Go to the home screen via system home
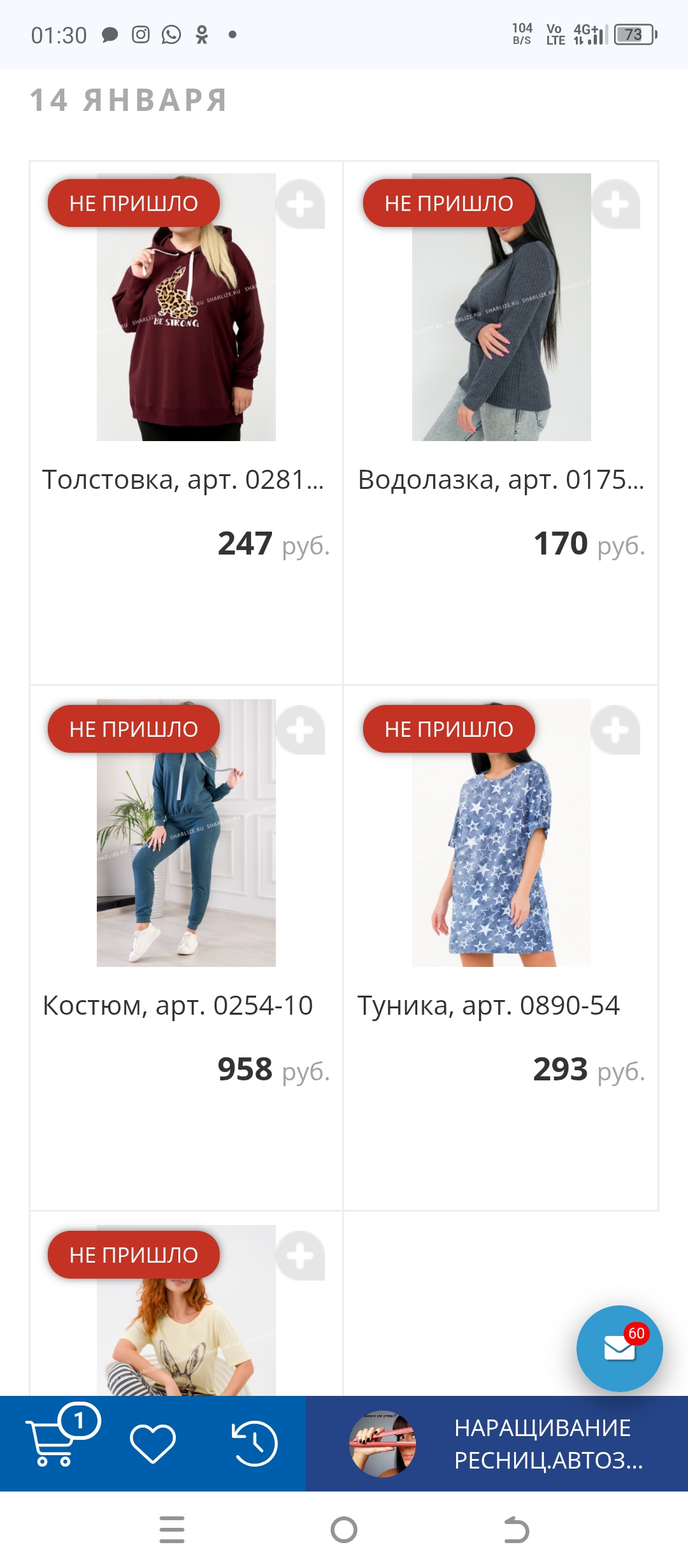 click(x=344, y=1530)
